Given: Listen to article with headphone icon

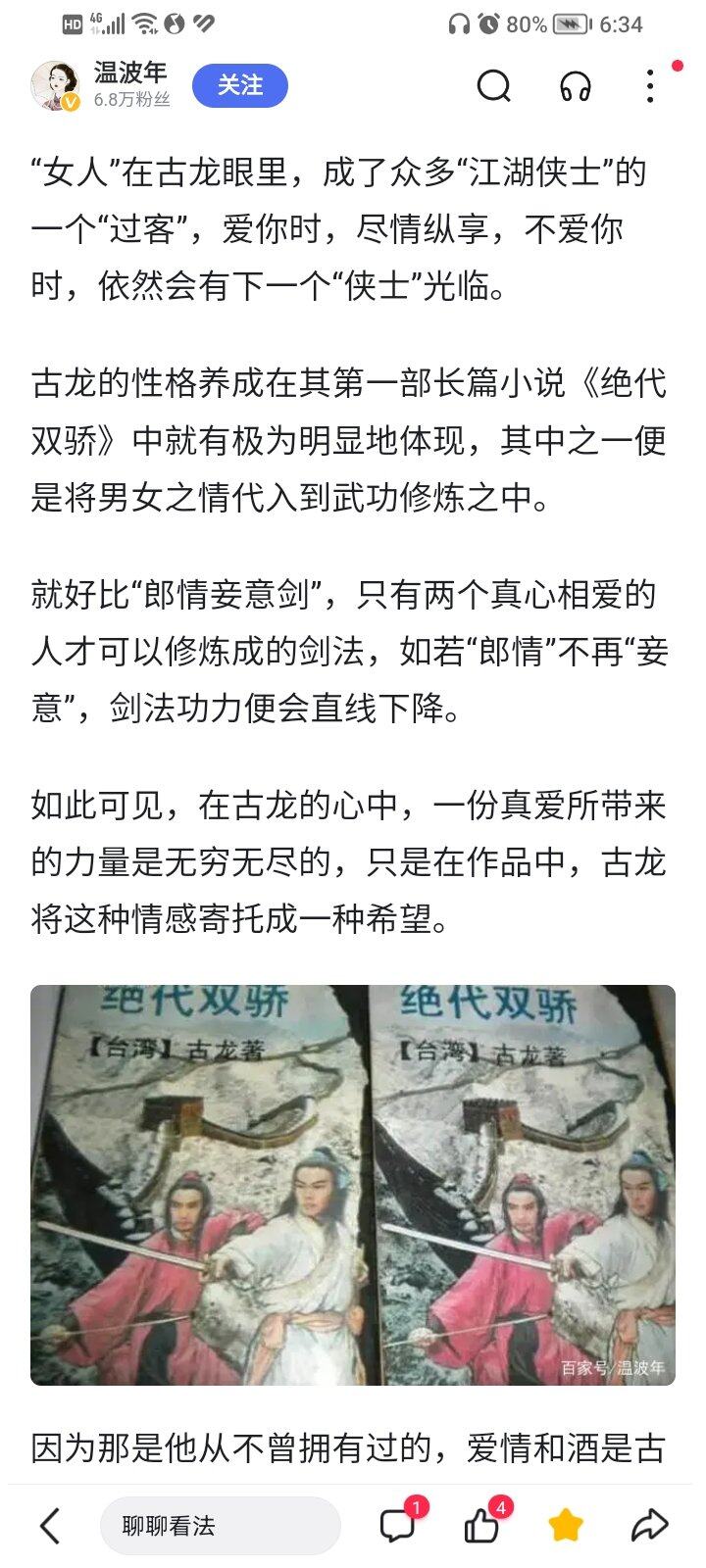Looking at the screenshot, I should pyautogui.click(x=576, y=86).
